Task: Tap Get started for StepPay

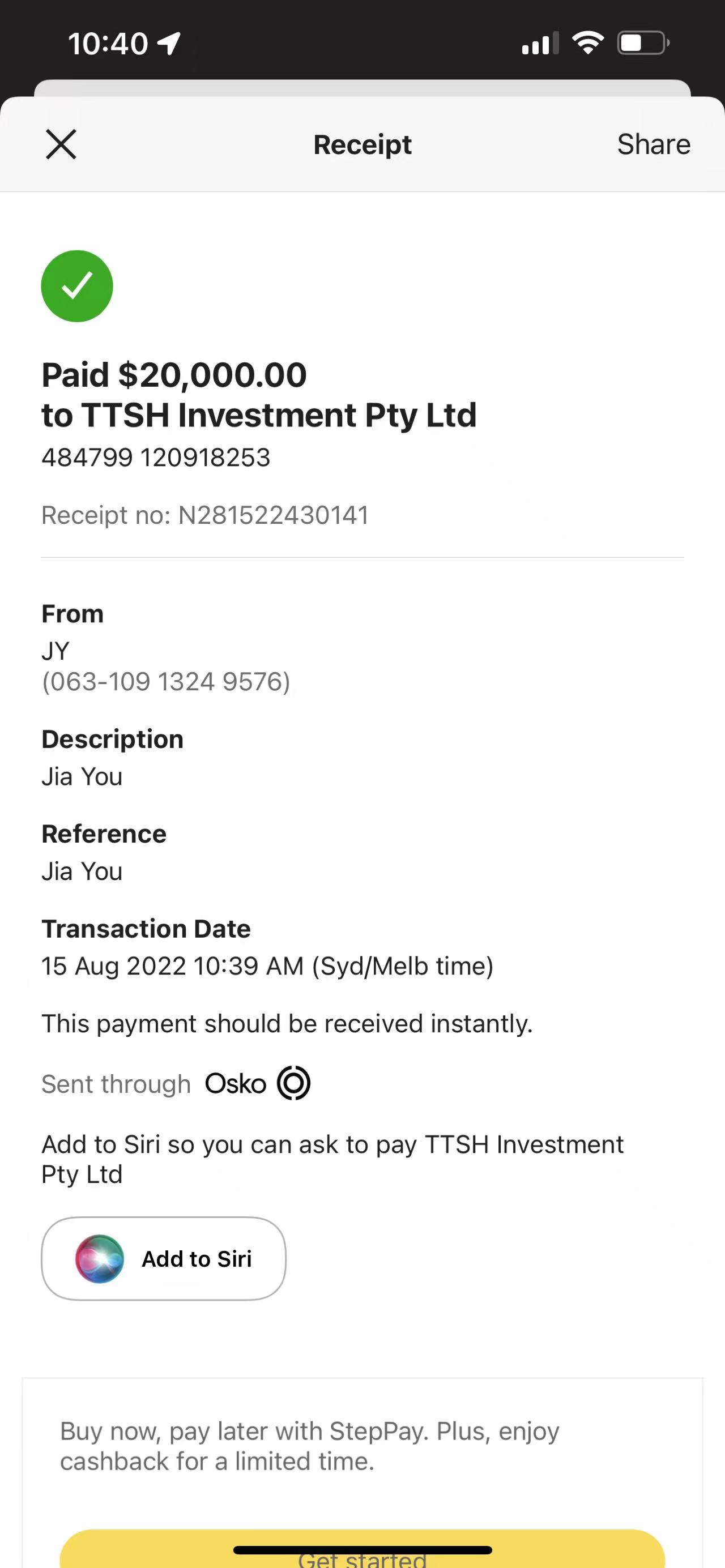Action: pyautogui.click(x=362, y=1549)
